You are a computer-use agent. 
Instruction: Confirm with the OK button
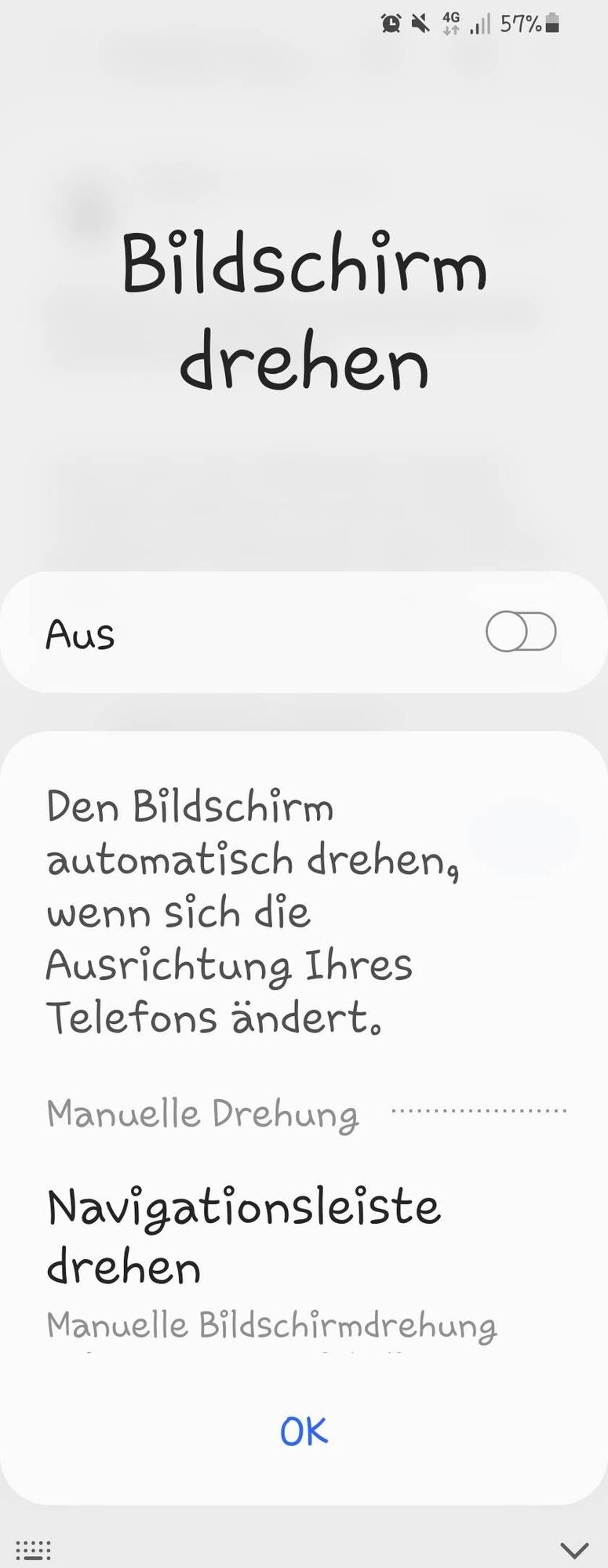[304, 1432]
